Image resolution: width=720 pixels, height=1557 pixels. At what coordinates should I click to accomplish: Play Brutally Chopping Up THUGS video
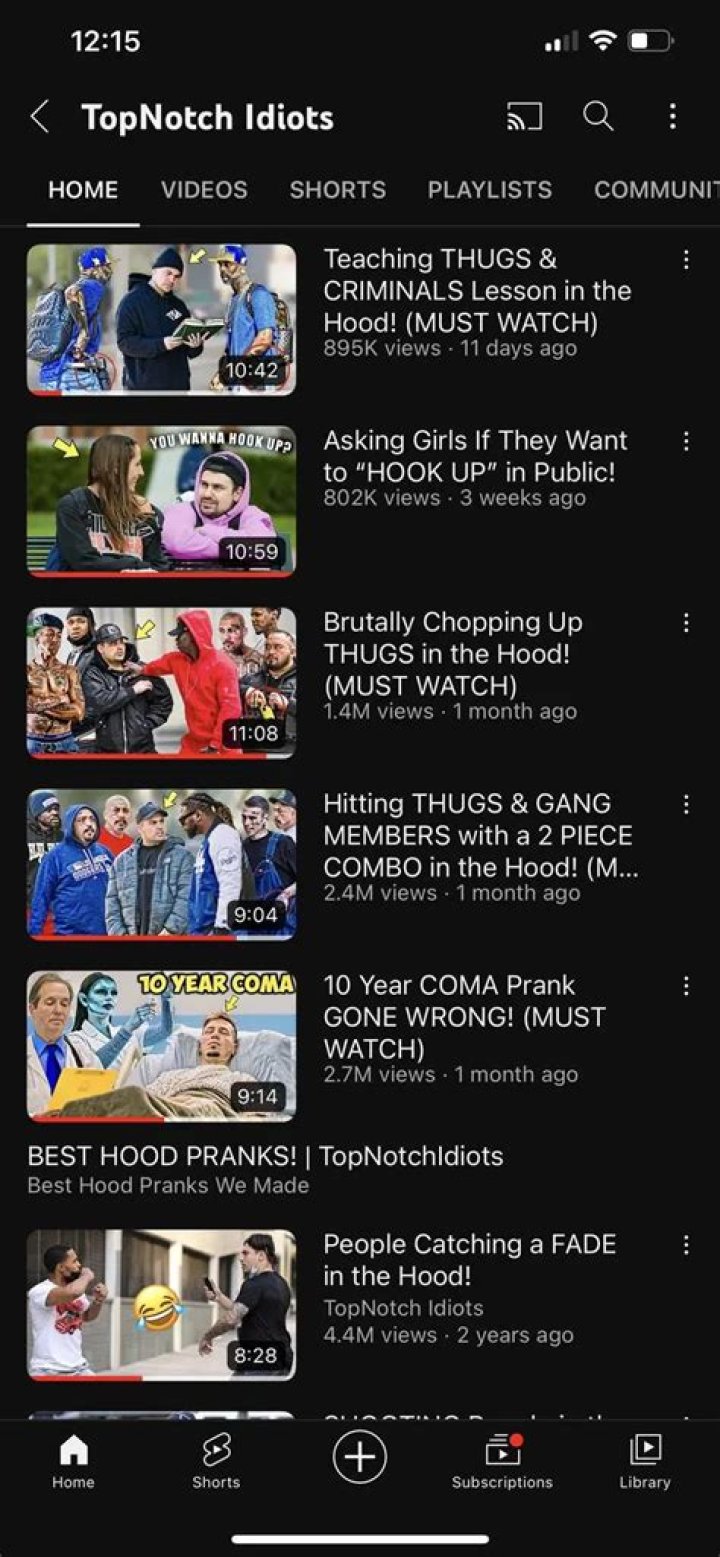tap(161, 682)
